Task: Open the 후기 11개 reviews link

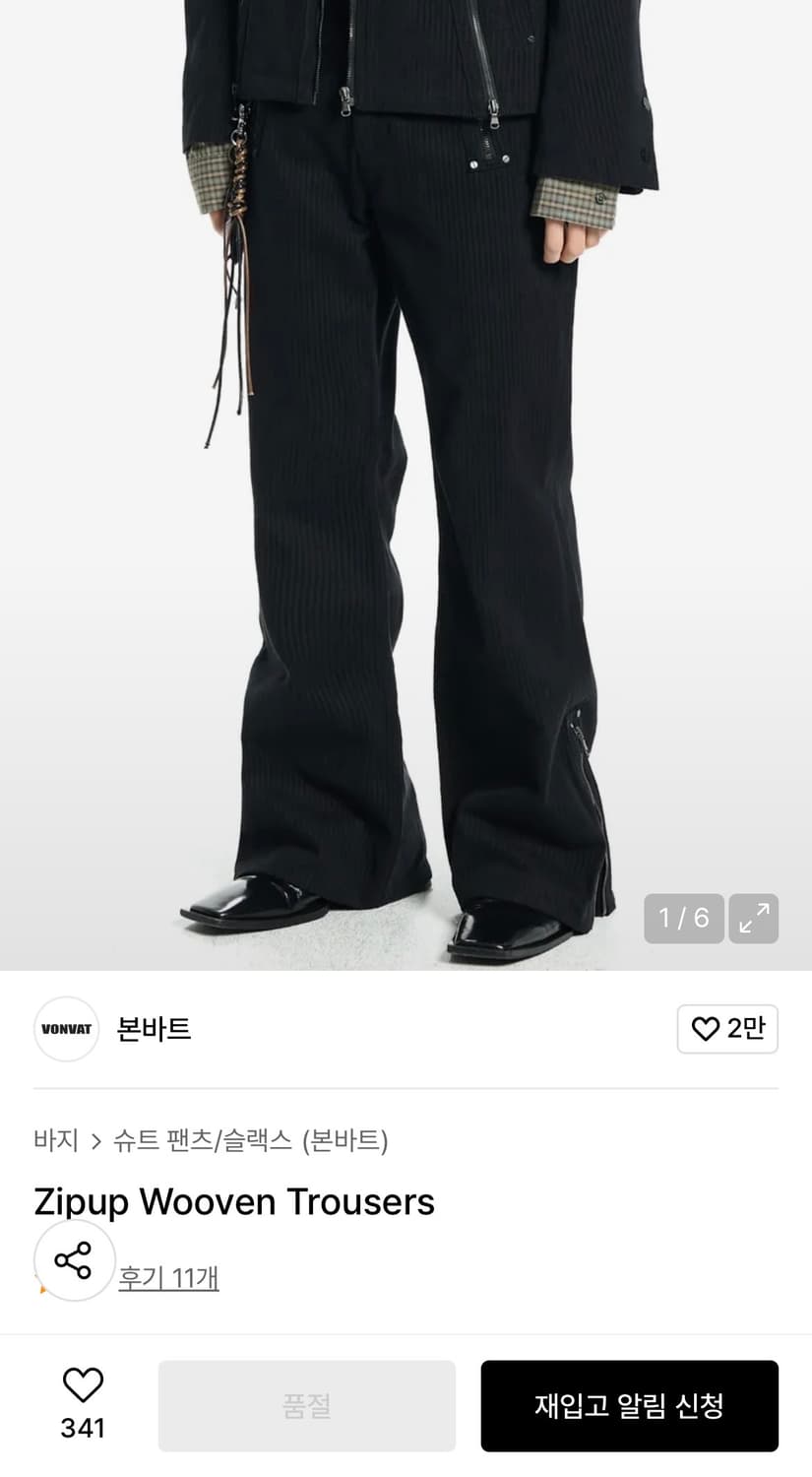Action: 169,1279
